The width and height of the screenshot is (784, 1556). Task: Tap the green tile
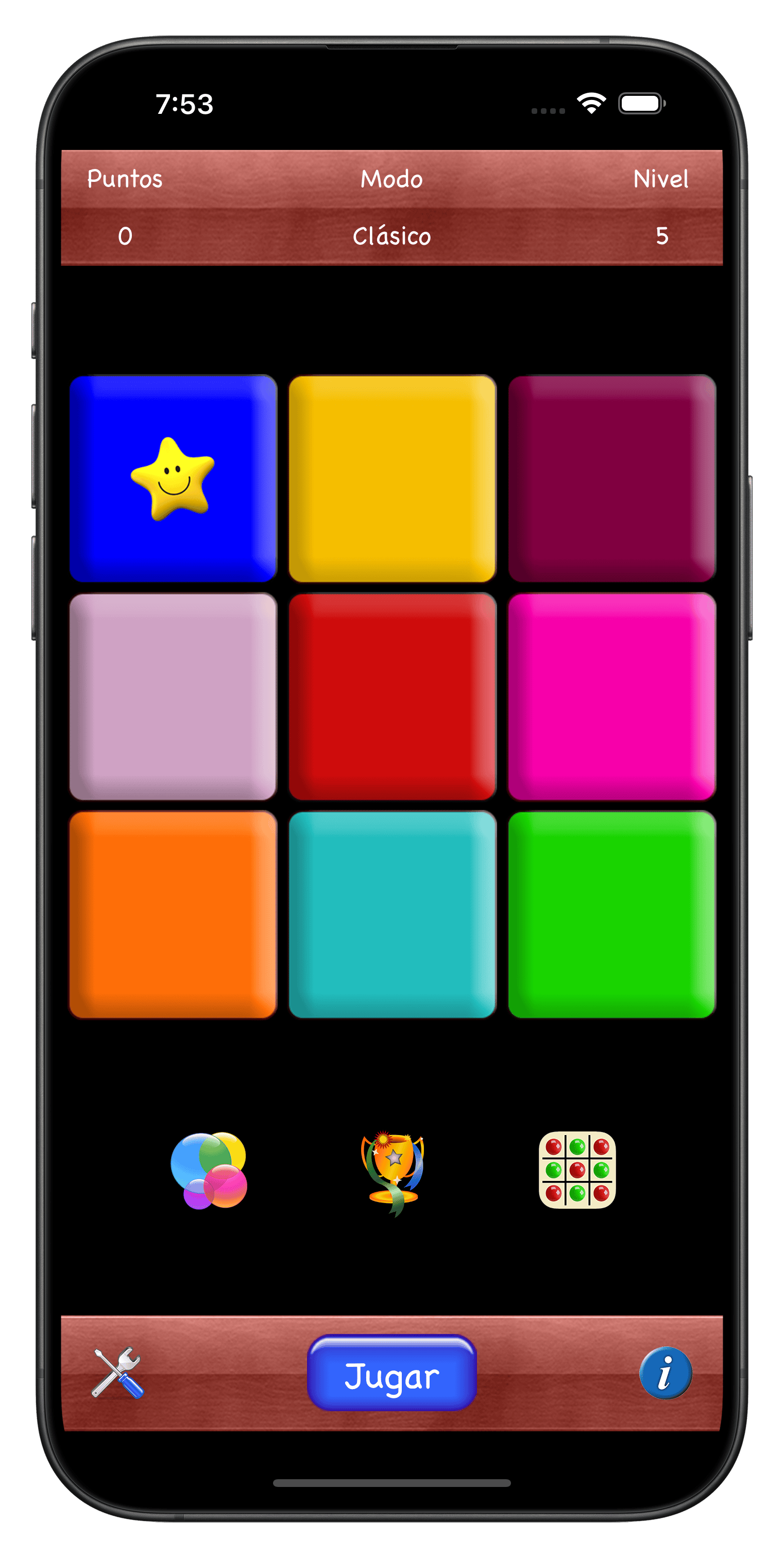(612, 915)
